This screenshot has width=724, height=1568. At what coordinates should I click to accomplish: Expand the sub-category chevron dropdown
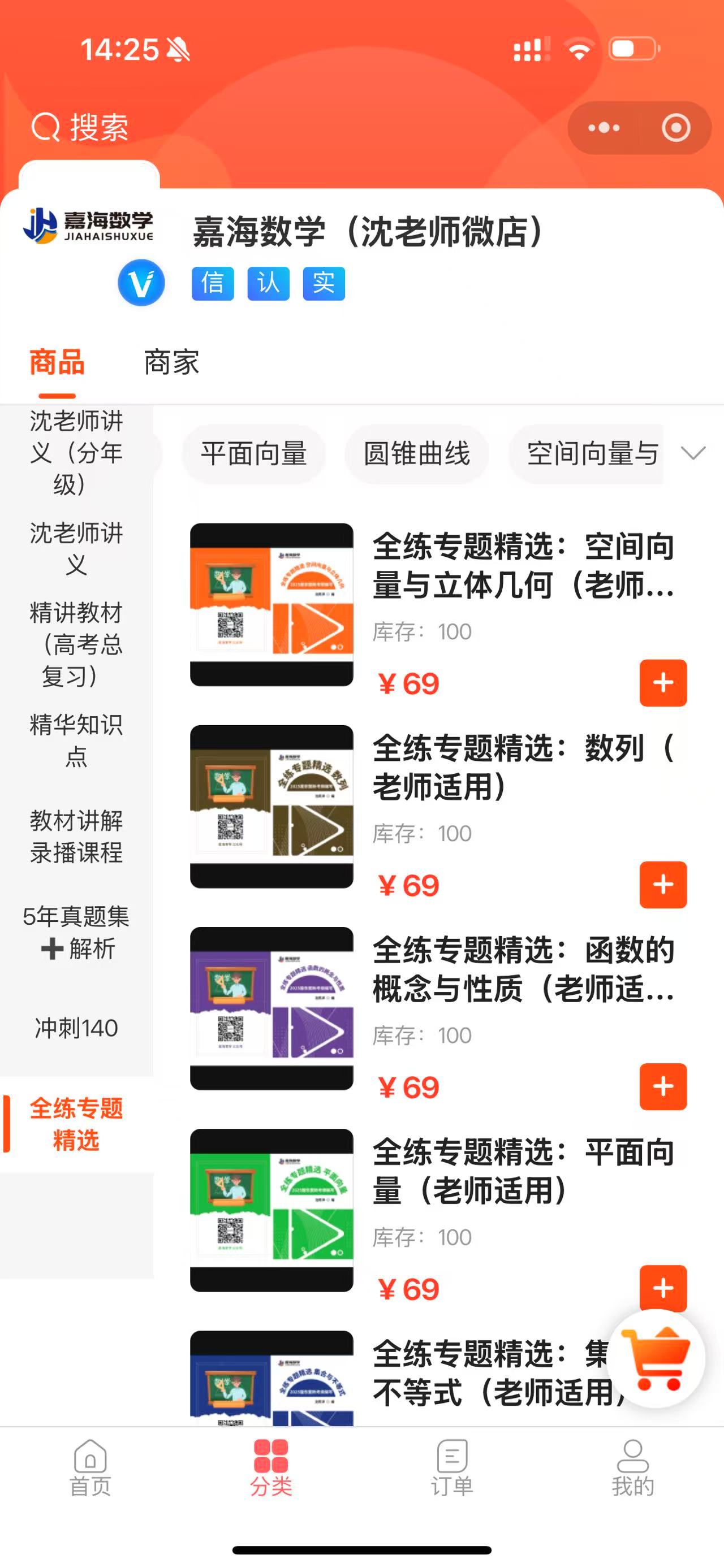[x=693, y=453]
